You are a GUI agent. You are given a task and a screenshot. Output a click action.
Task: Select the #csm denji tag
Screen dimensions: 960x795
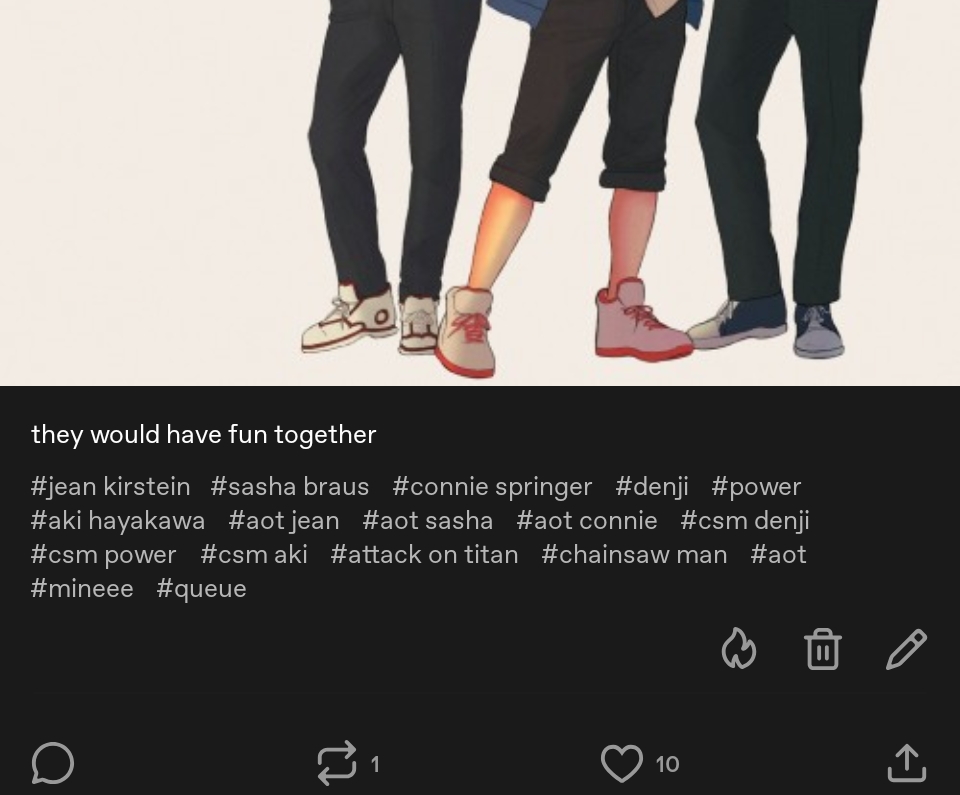[x=745, y=521]
